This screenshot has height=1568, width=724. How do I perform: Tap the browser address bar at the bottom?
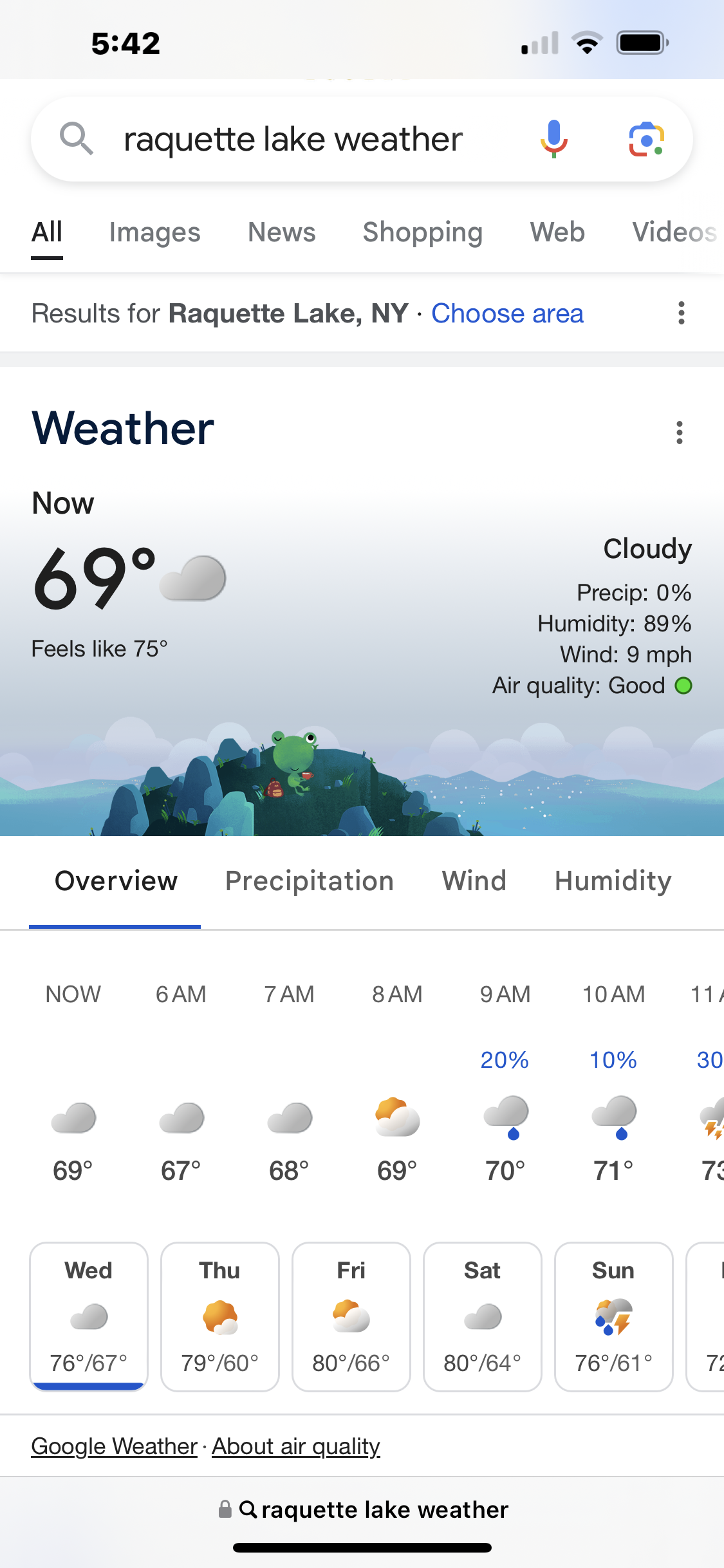point(363,1509)
